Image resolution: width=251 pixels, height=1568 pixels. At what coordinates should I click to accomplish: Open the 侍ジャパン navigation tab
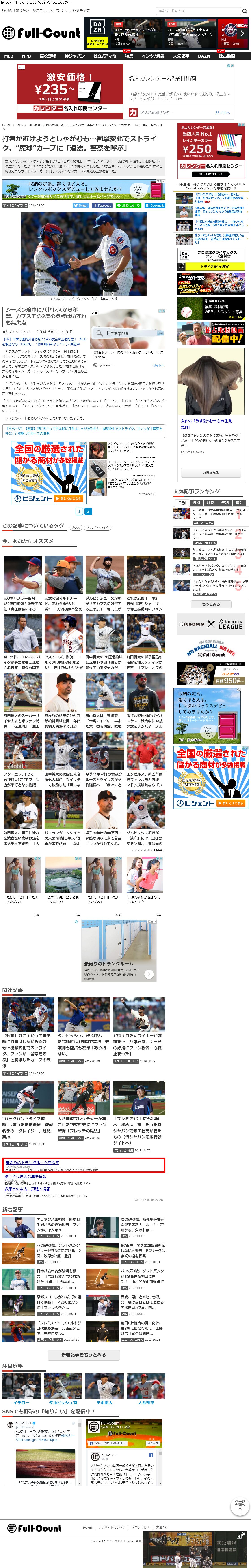pos(75,56)
